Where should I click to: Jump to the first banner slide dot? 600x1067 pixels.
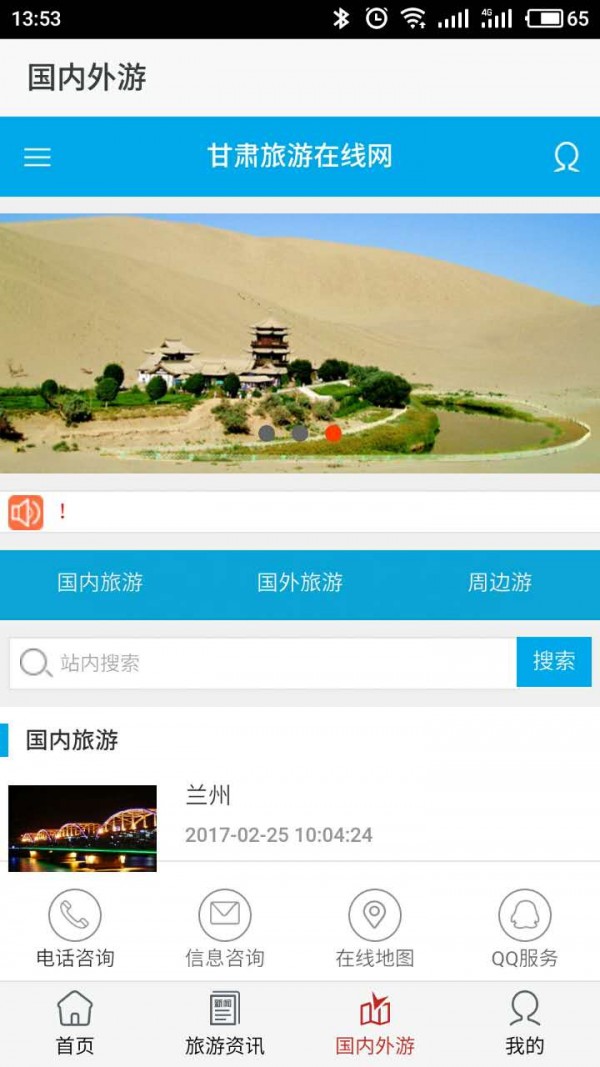pos(267,433)
